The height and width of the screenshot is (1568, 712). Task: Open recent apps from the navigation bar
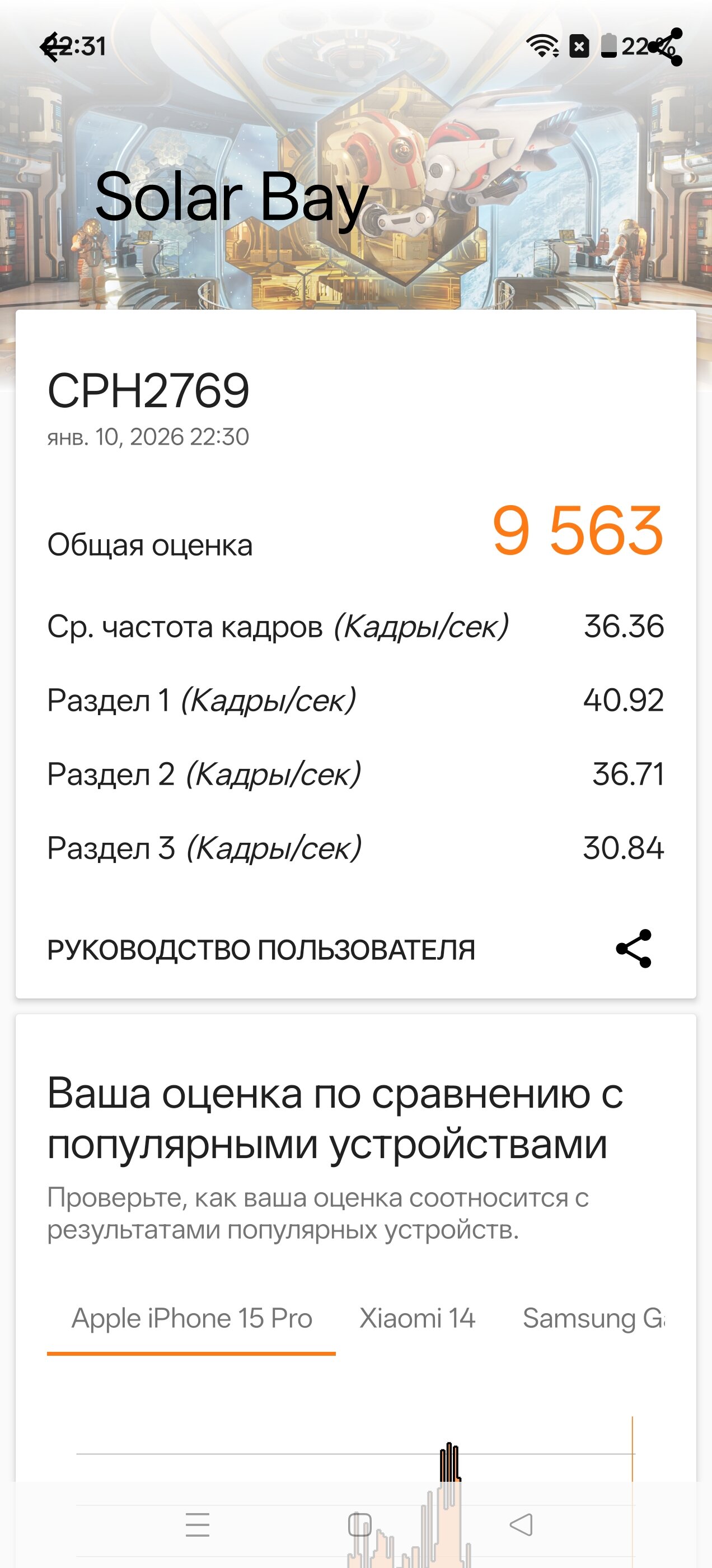click(197, 1525)
